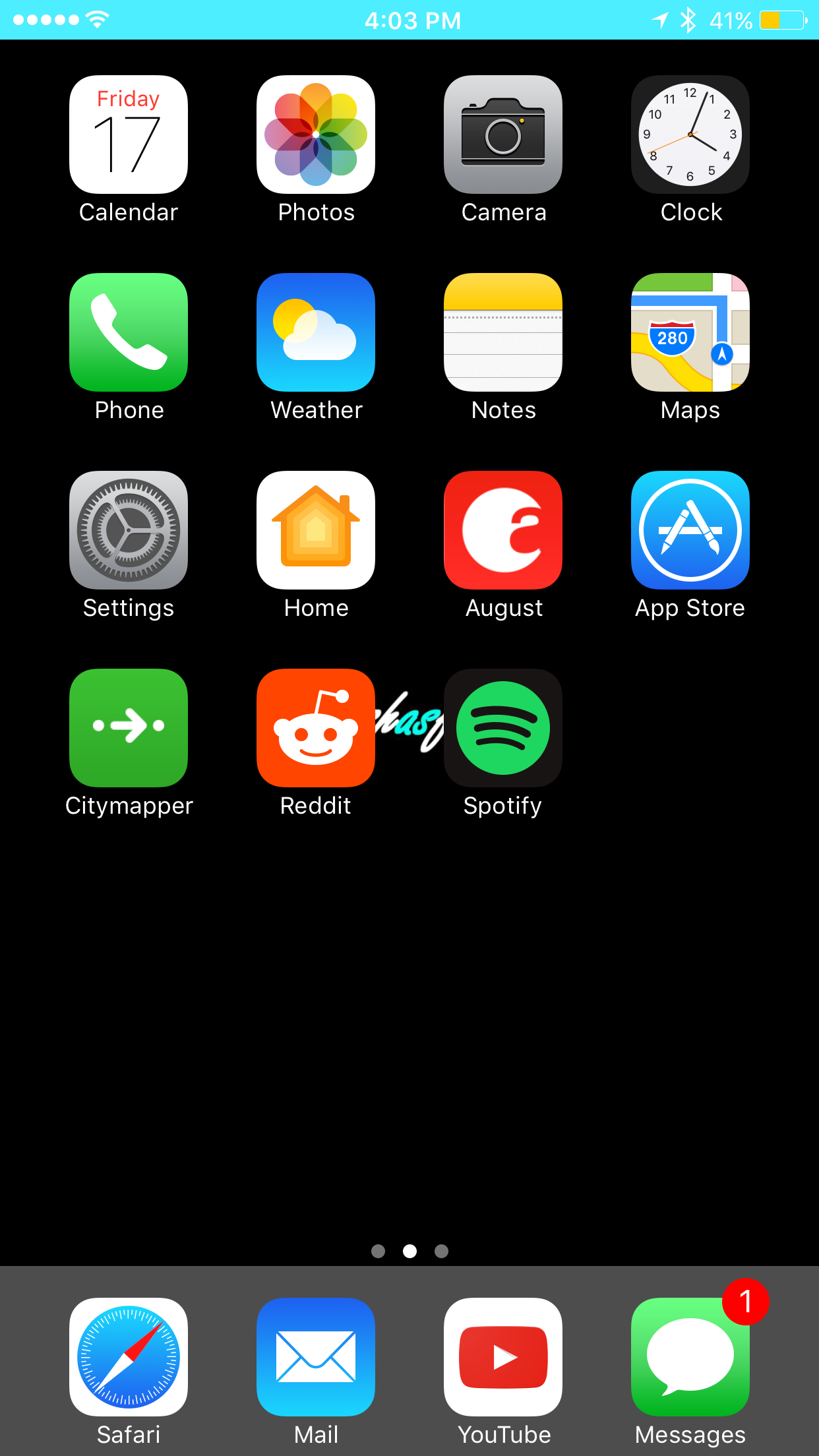Open the App Store
Viewport: 819px width, 1456px height.
tap(690, 530)
